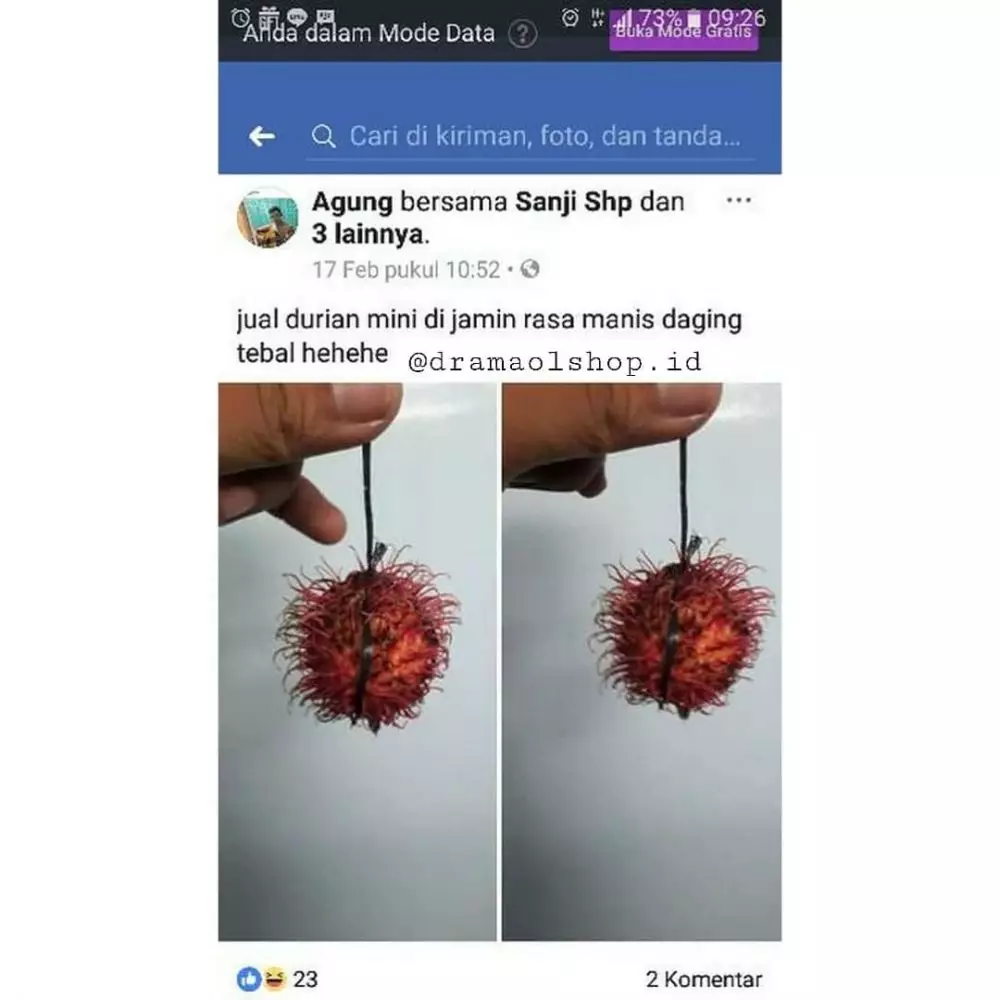
Task: Open the right photo in the post
Action: pos(641,660)
